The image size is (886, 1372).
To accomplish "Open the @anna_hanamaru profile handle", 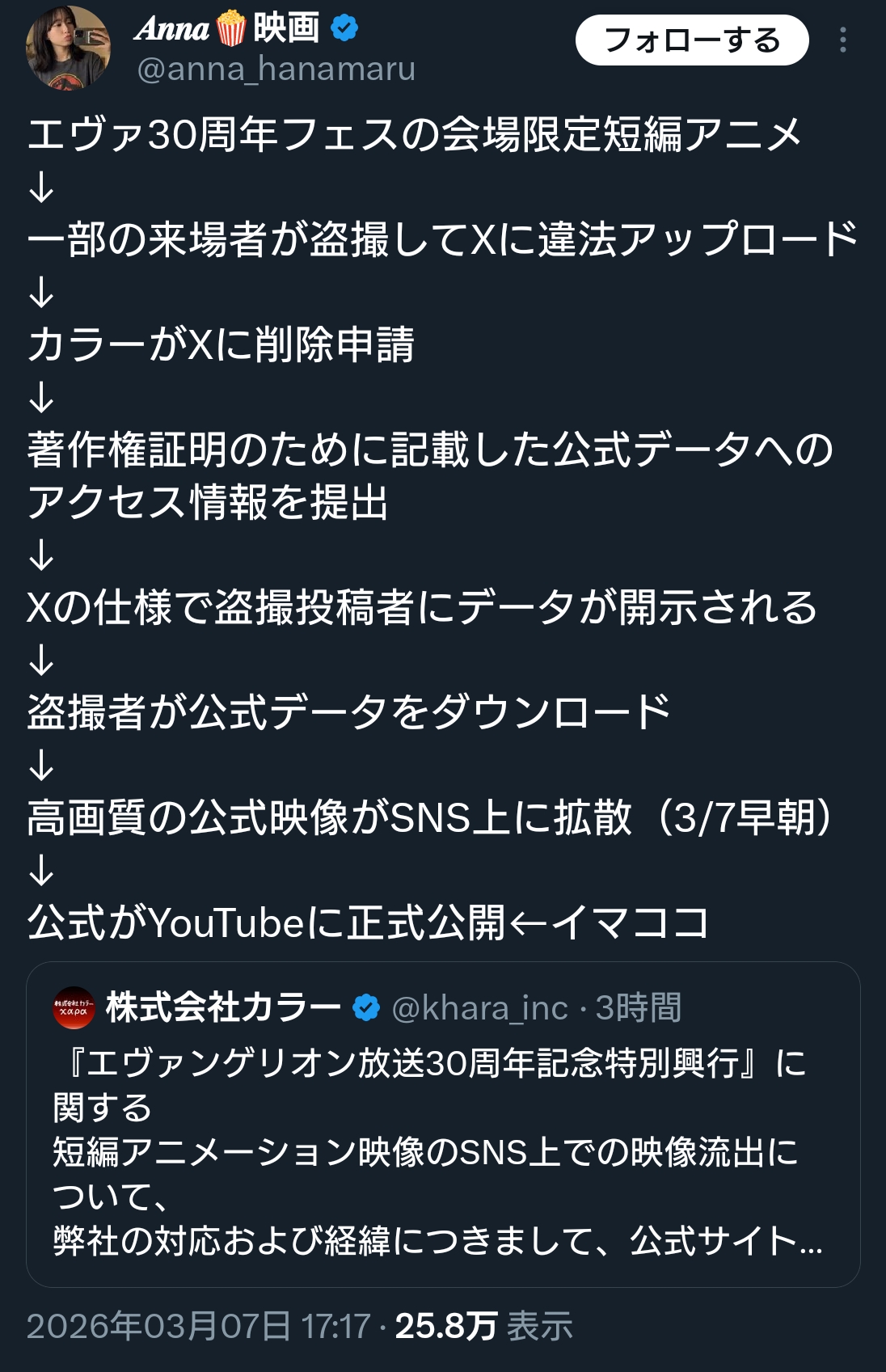I will (276, 70).
